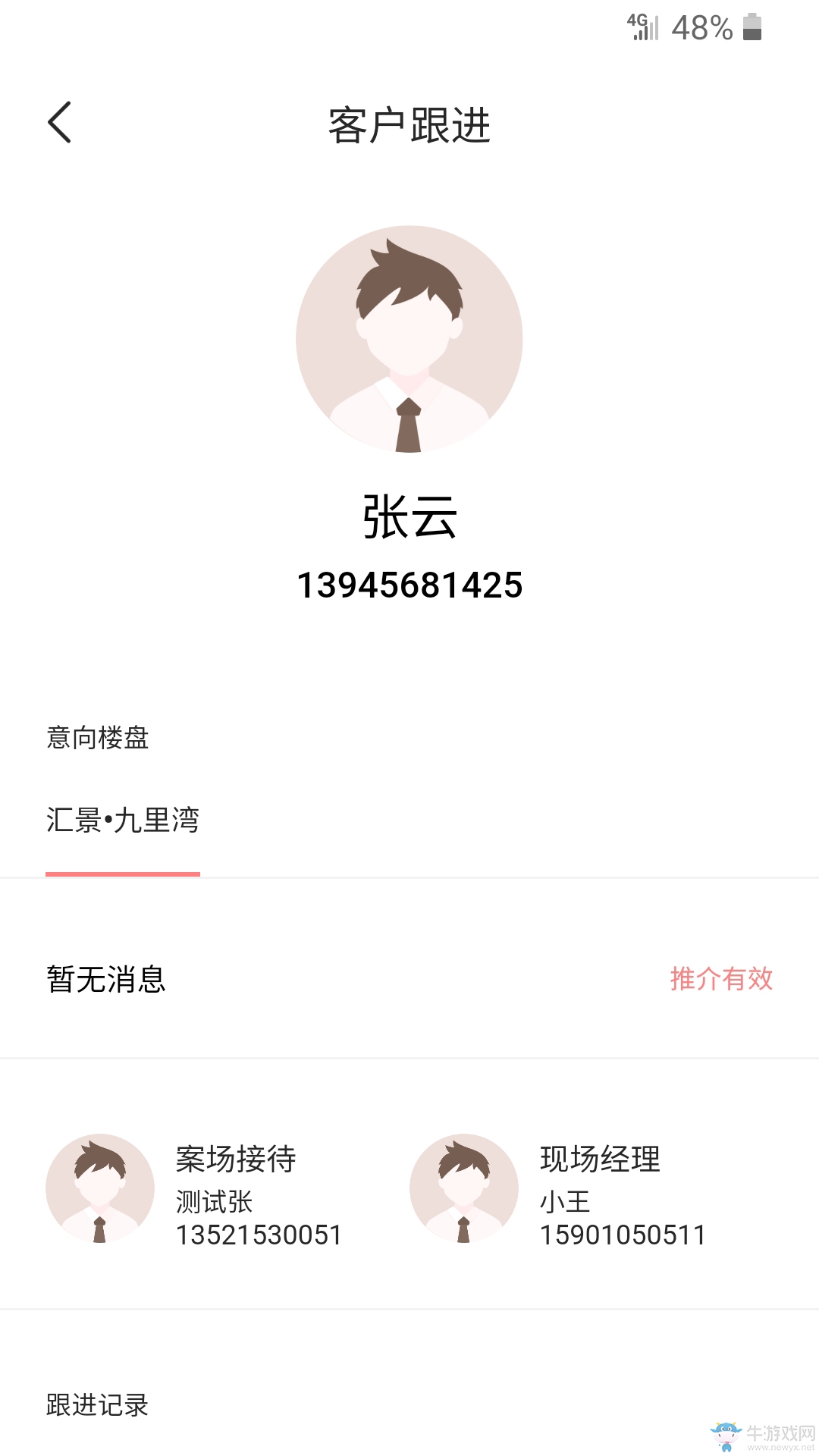
Task: Open the 案场接待 contact 测试张
Action: coord(195,1188)
